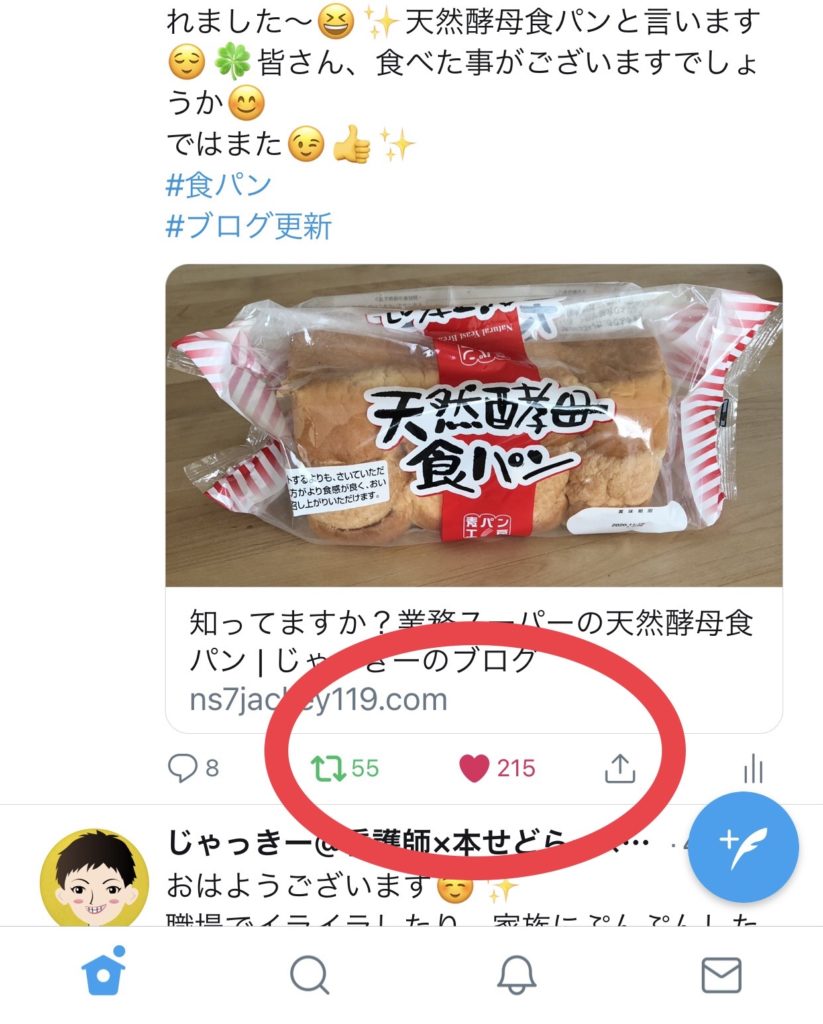Screen dimensions: 823x1024
Task: View tweet analytics bar chart icon
Action: [753, 768]
